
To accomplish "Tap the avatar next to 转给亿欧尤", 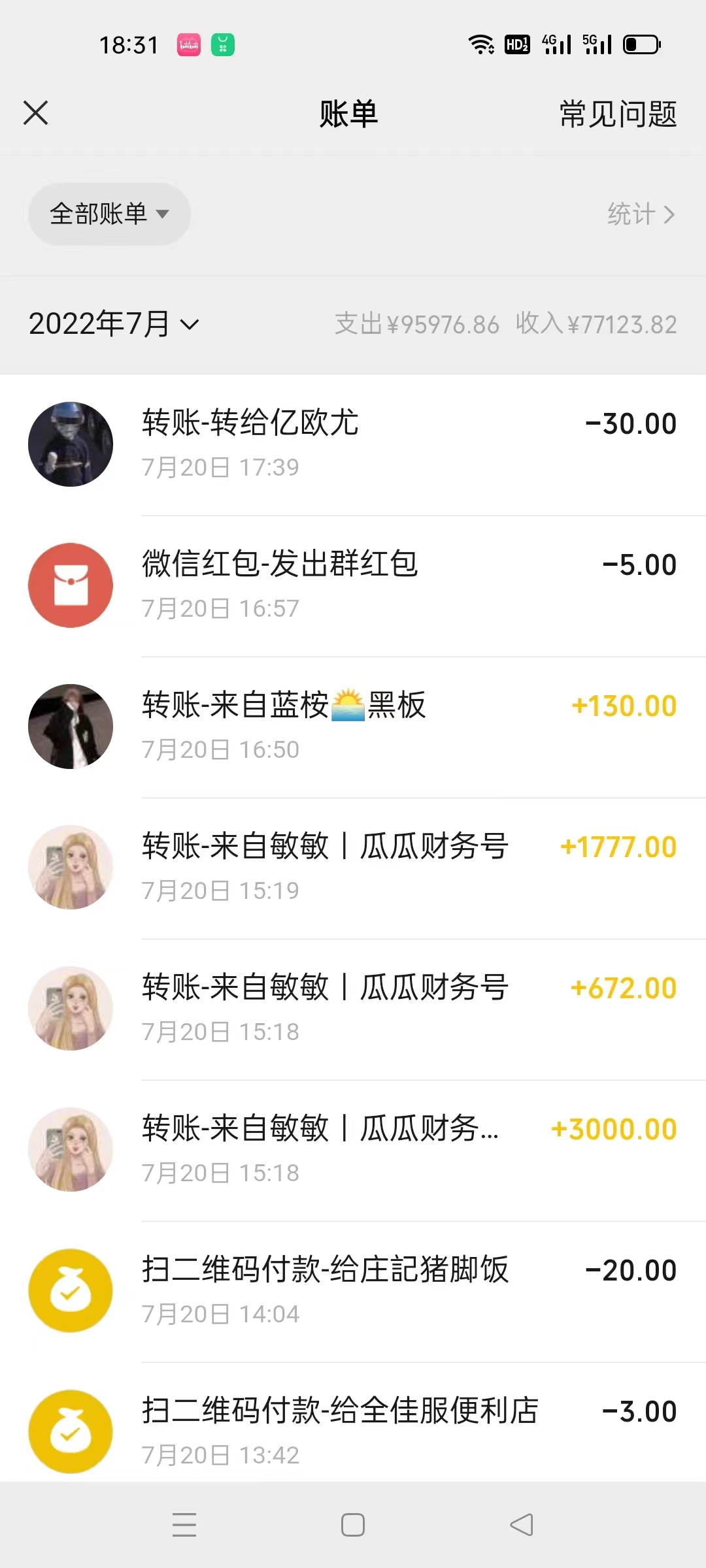I will tap(71, 443).
